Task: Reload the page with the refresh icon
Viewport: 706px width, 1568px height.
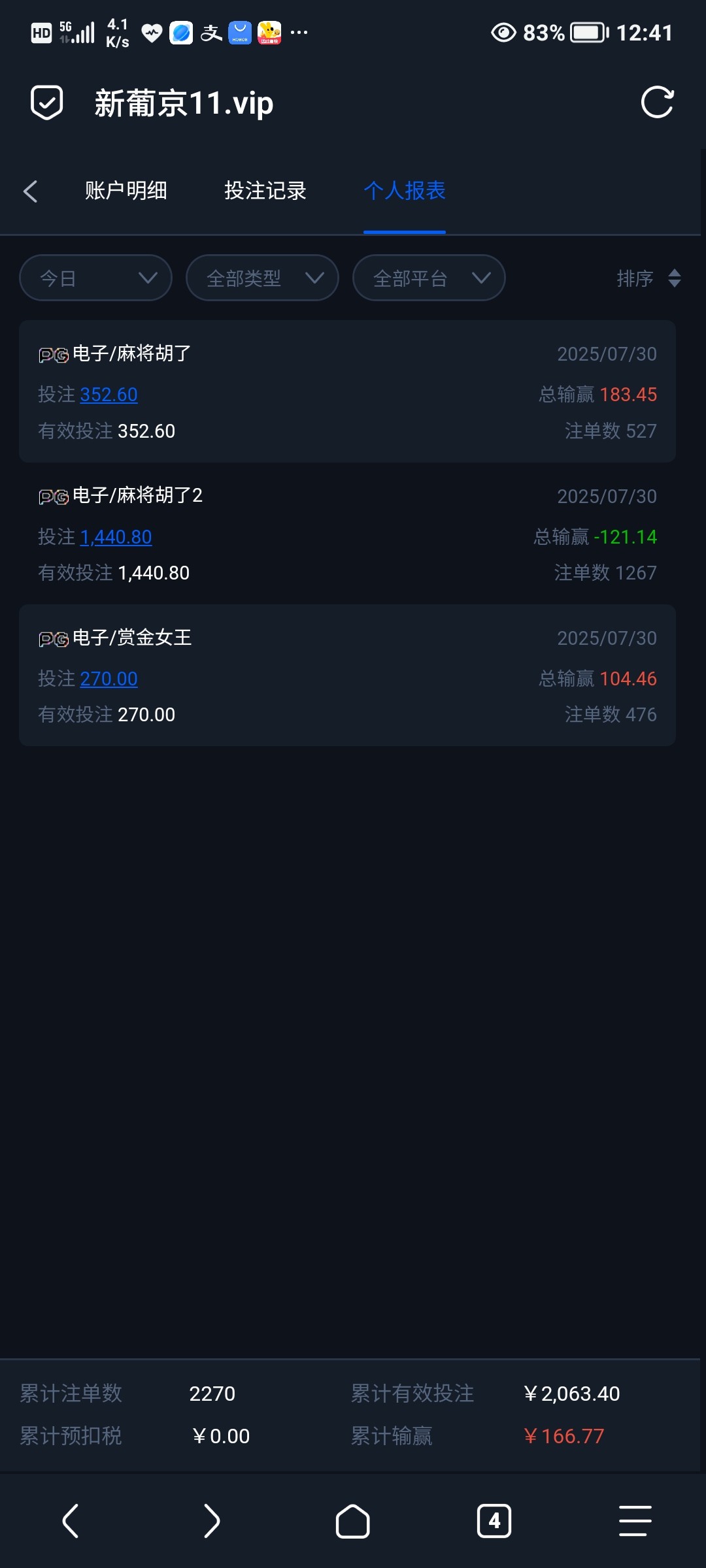Action: click(657, 103)
